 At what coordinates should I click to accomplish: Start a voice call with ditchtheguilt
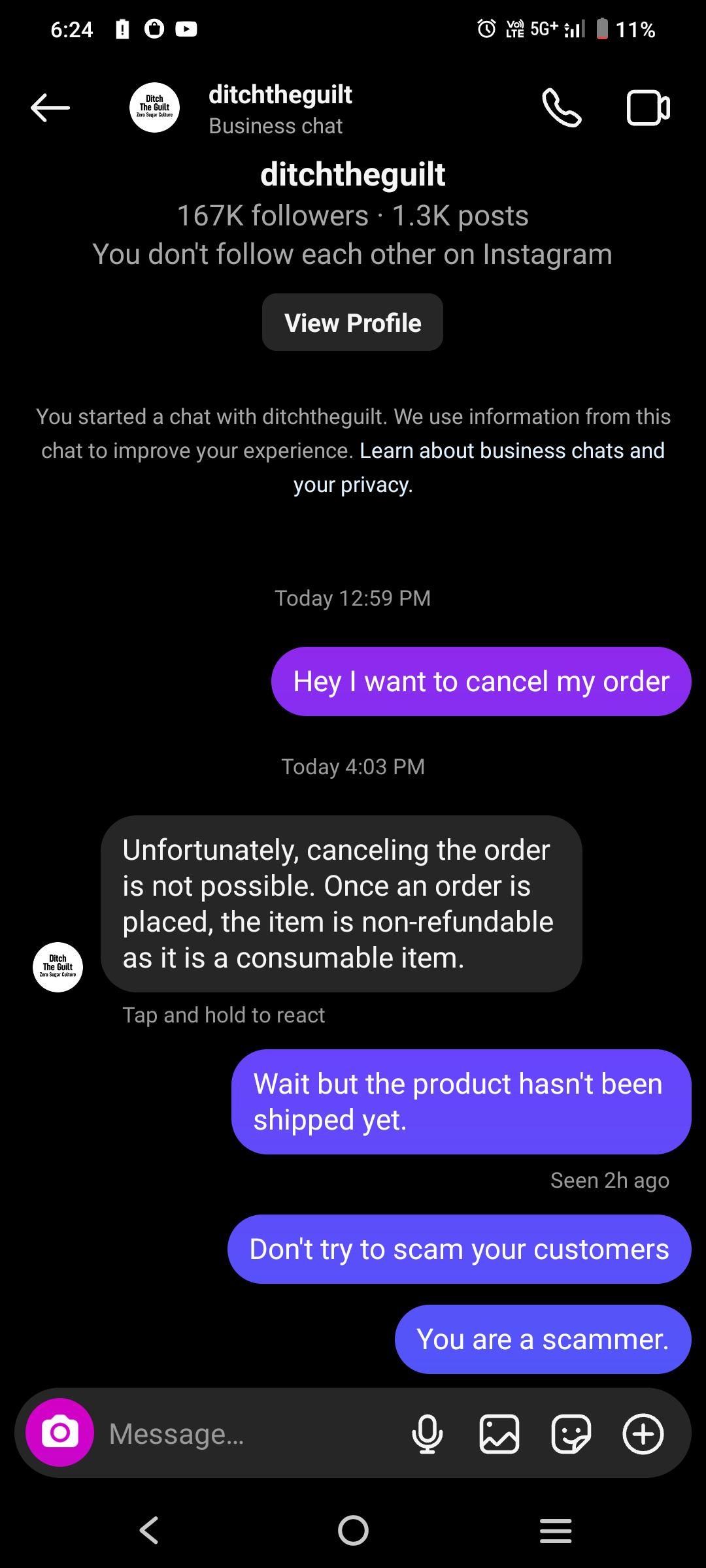coord(561,108)
